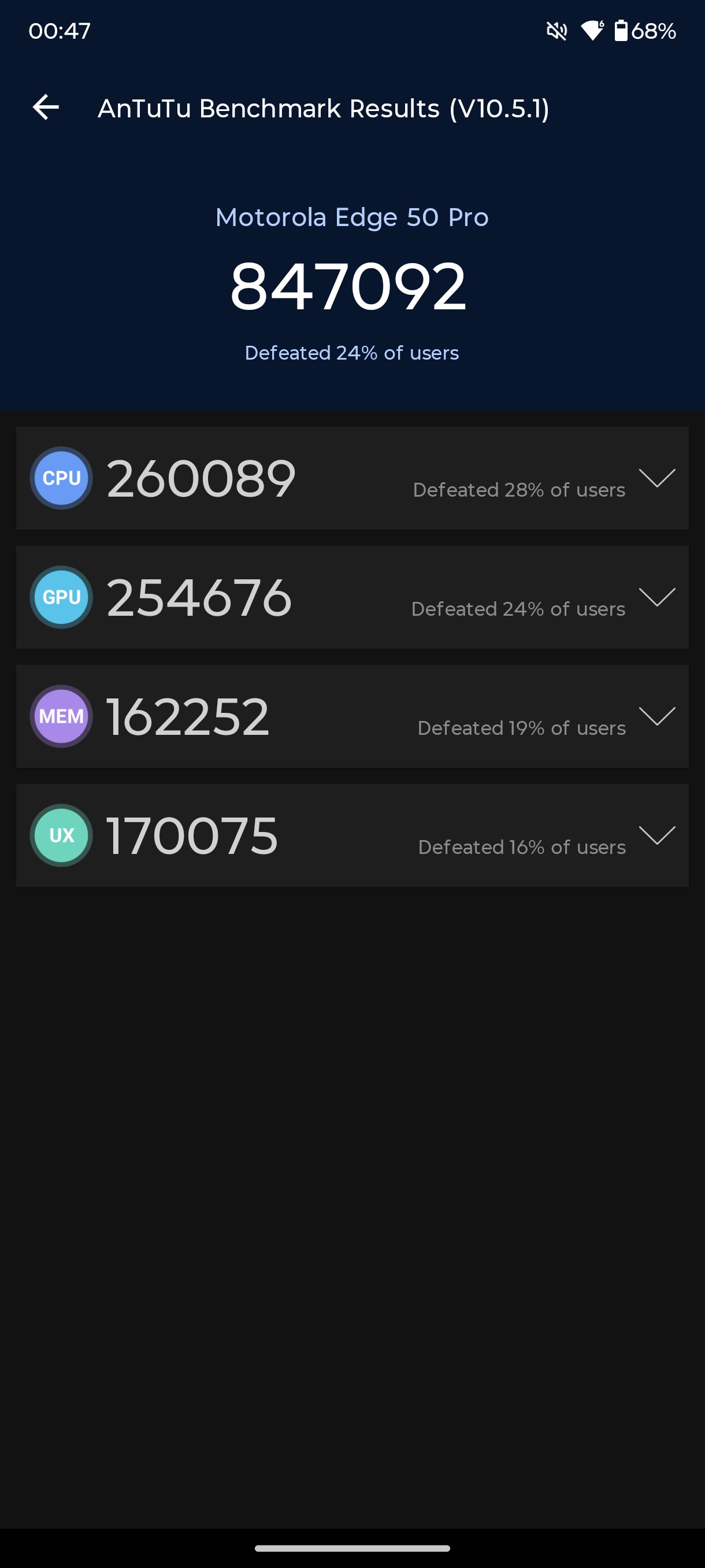Go back using the top-left arrow

46,108
